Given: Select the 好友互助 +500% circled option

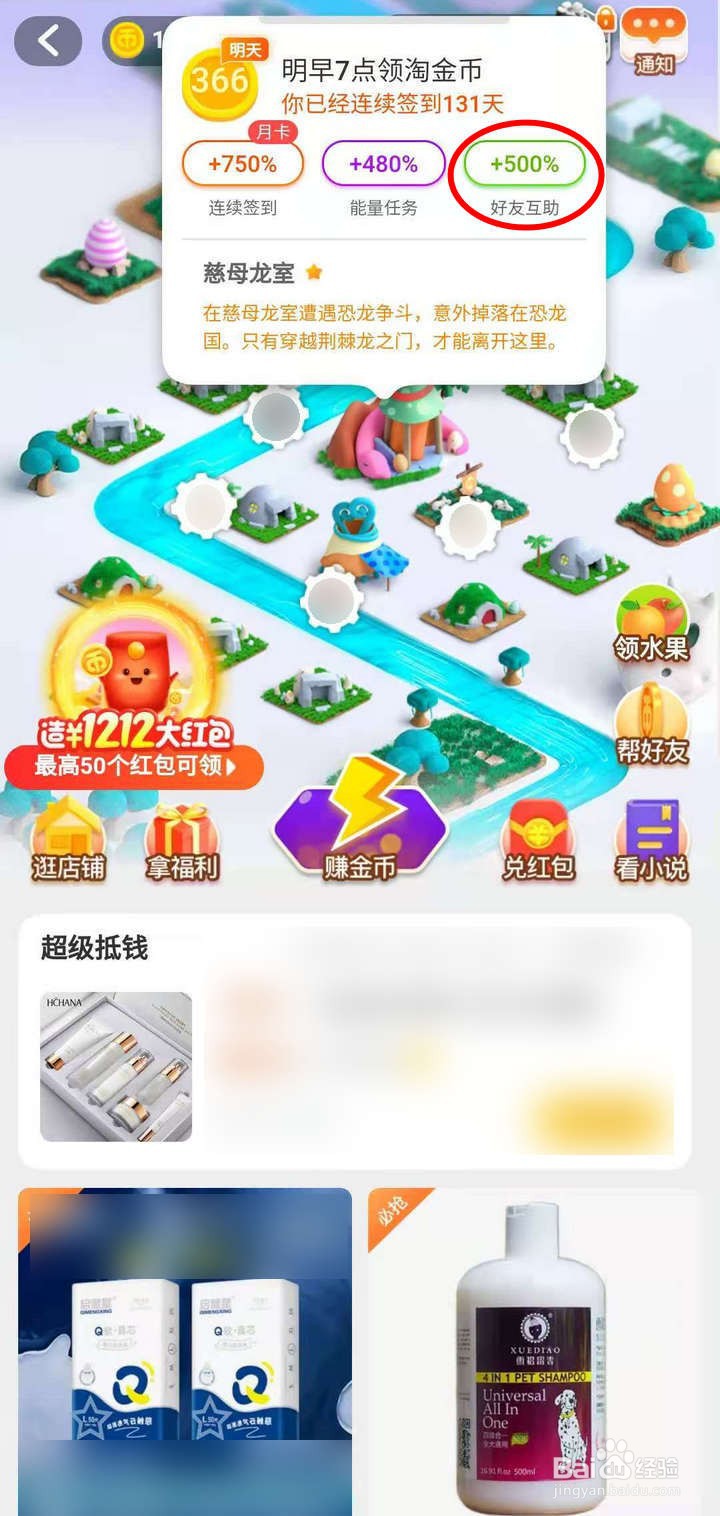Looking at the screenshot, I should [525, 162].
